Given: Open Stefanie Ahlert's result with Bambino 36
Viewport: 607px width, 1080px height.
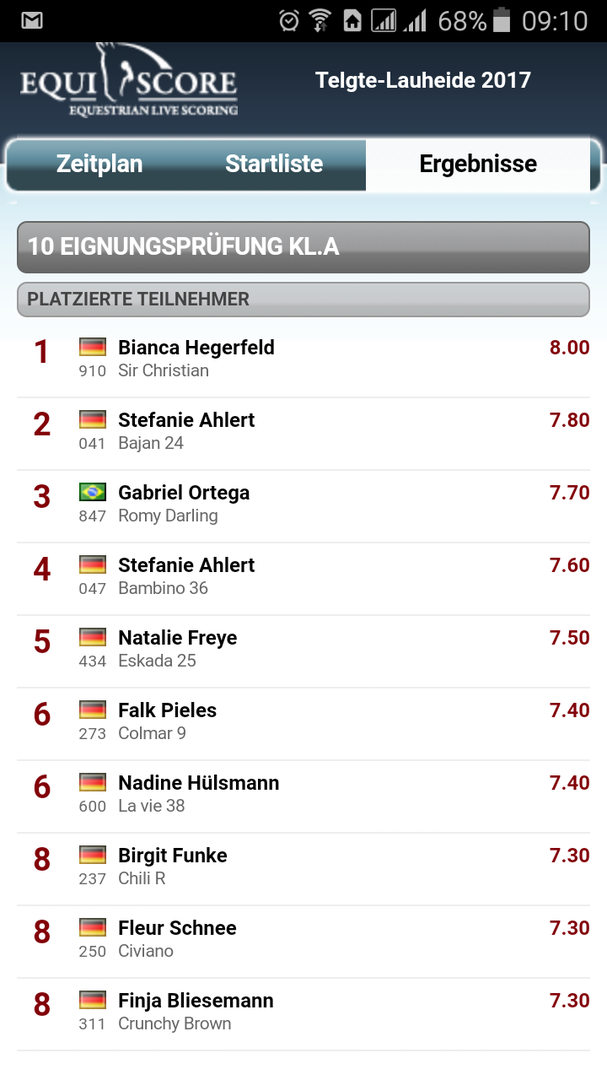Looking at the screenshot, I should [303, 577].
